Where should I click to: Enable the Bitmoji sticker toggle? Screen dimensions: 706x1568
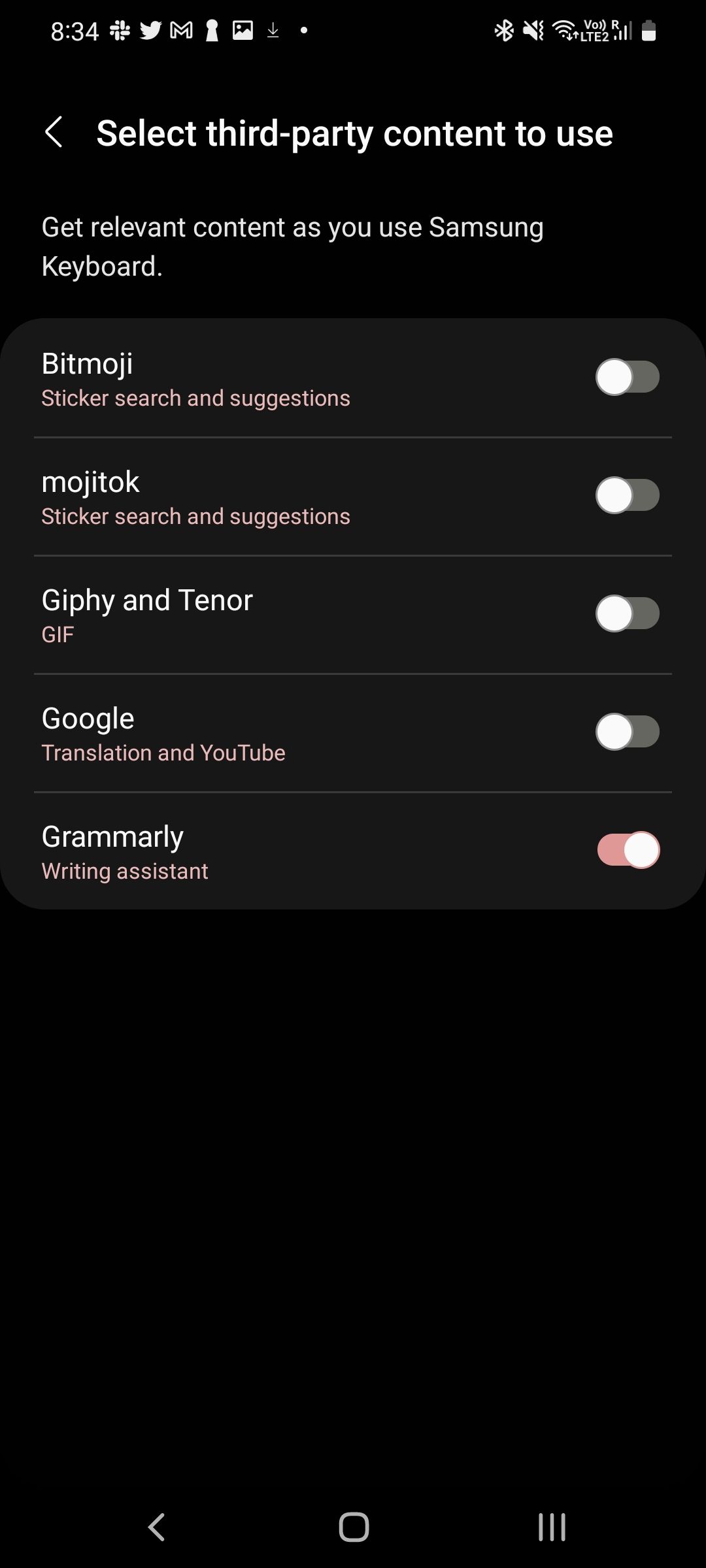coord(628,377)
